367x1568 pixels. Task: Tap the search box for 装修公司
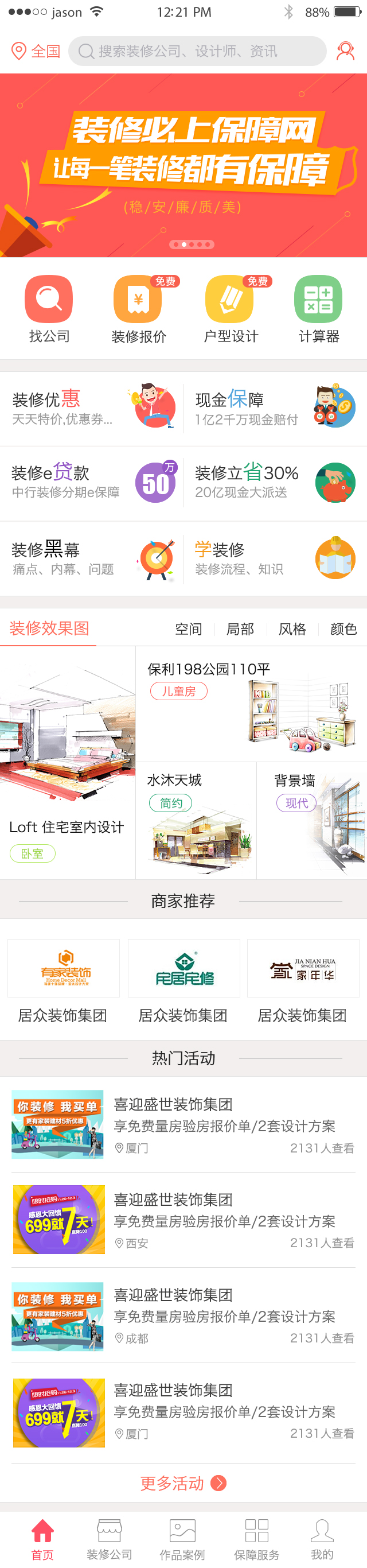point(197,51)
